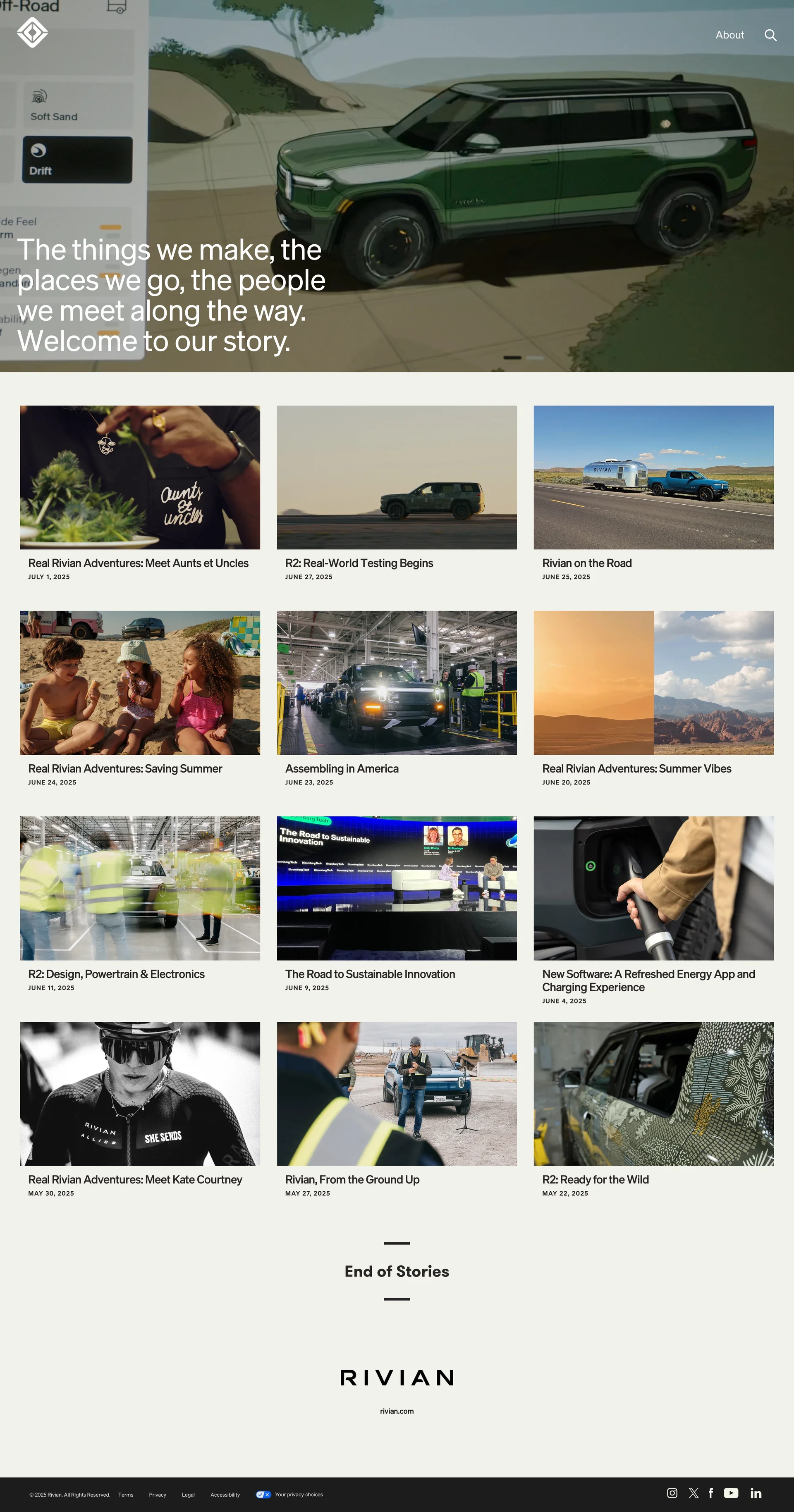Open the Meet Aunts et Uncles story
Screen dimensions: 794x1512
coord(138,563)
